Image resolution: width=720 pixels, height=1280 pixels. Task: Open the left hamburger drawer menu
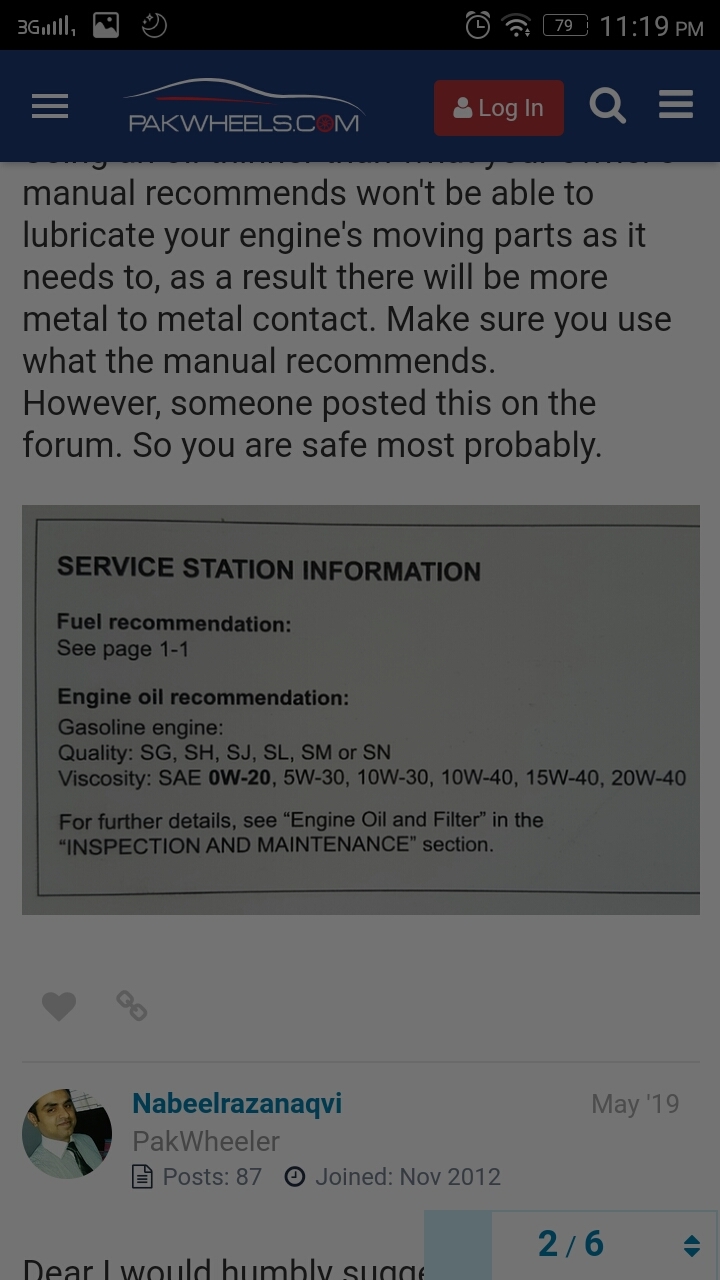coord(50,106)
